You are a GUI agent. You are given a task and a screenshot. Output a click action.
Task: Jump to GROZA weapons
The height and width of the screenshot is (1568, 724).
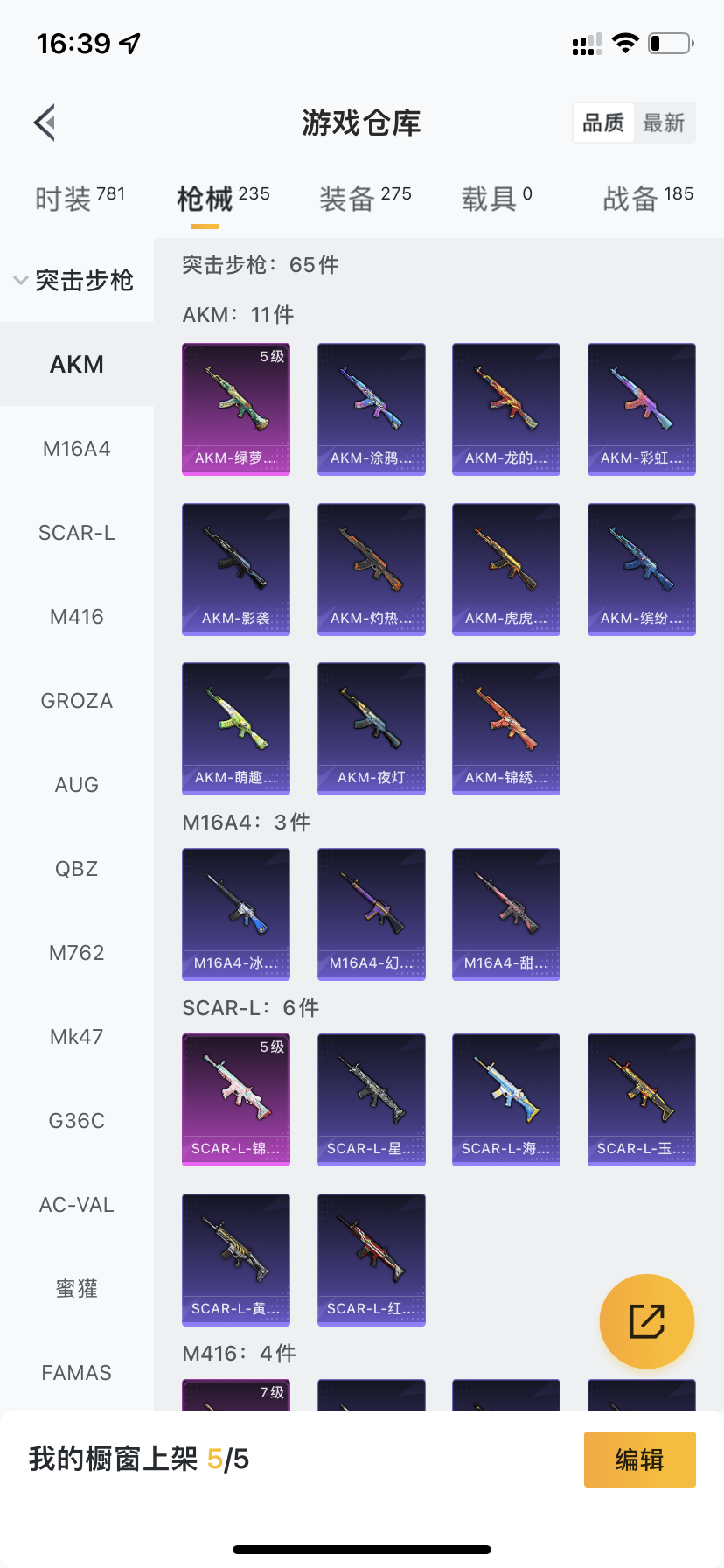pos(77,701)
